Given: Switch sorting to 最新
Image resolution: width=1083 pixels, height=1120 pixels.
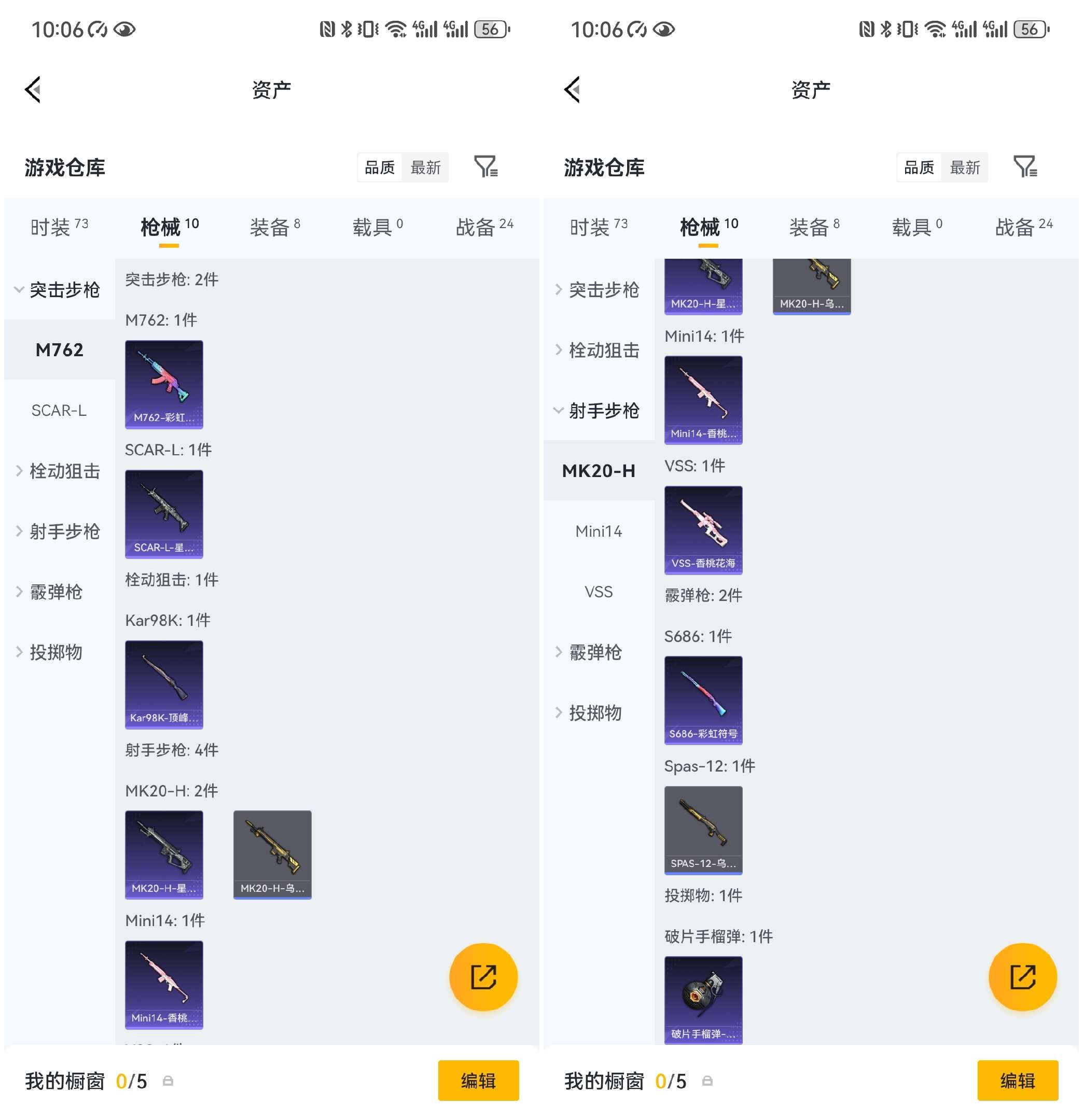Looking at the screenshot, I should [426, 167].
